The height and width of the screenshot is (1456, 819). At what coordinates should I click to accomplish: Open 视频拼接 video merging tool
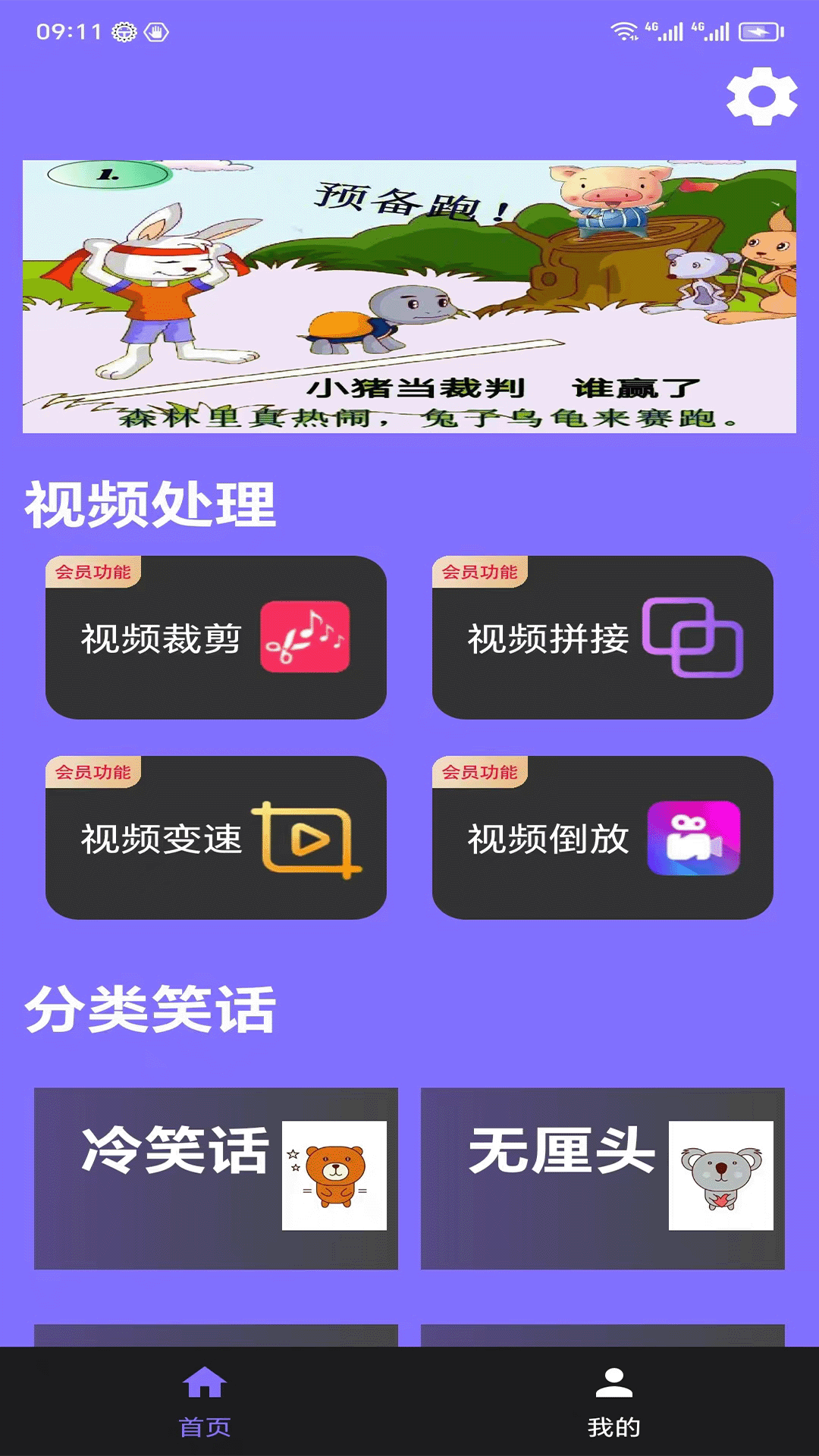[x=603, y=638]
